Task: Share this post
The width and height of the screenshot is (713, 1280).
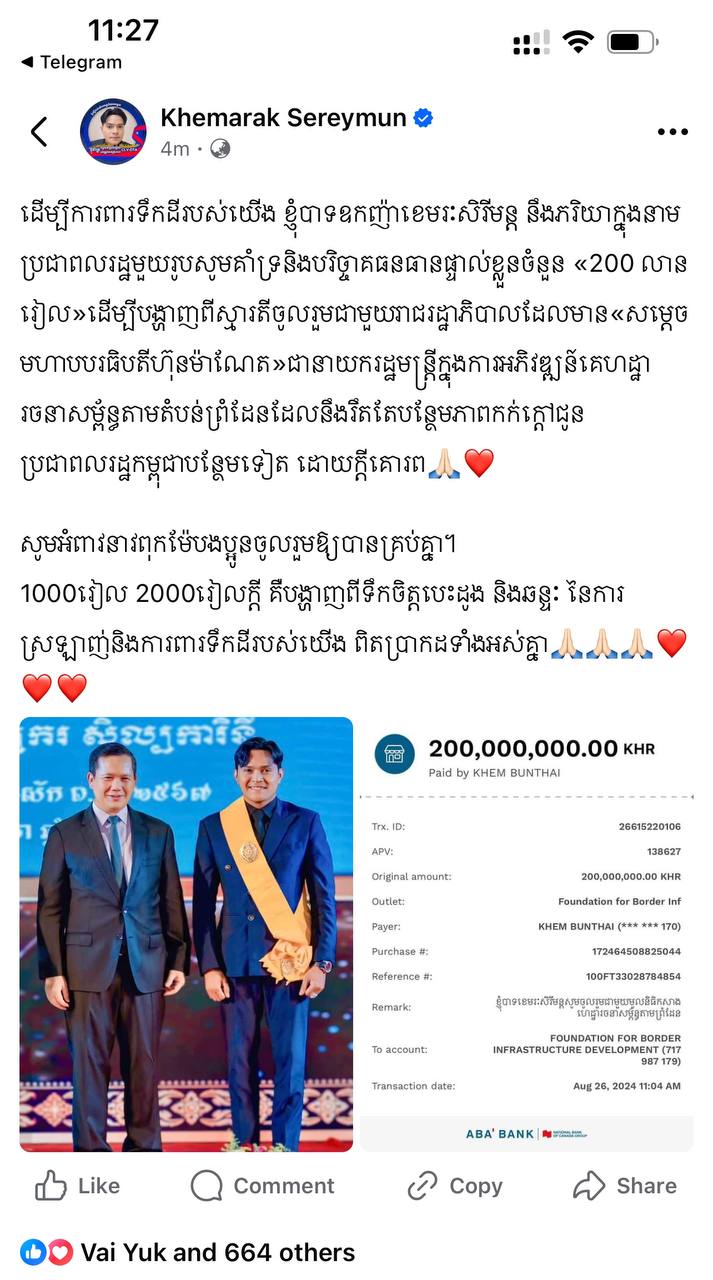Action: point(625,1186)
